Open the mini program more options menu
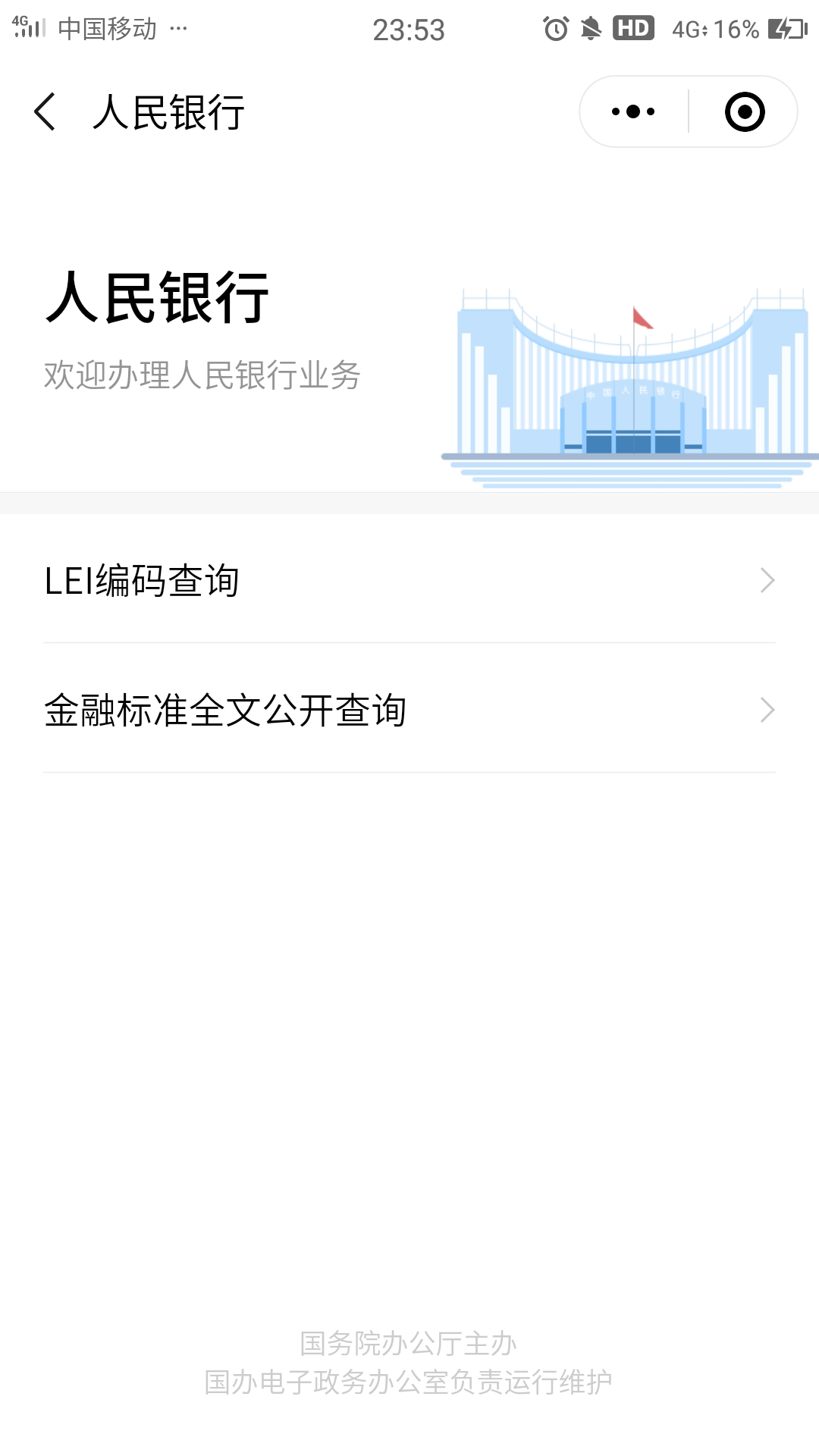 [633, 112]
